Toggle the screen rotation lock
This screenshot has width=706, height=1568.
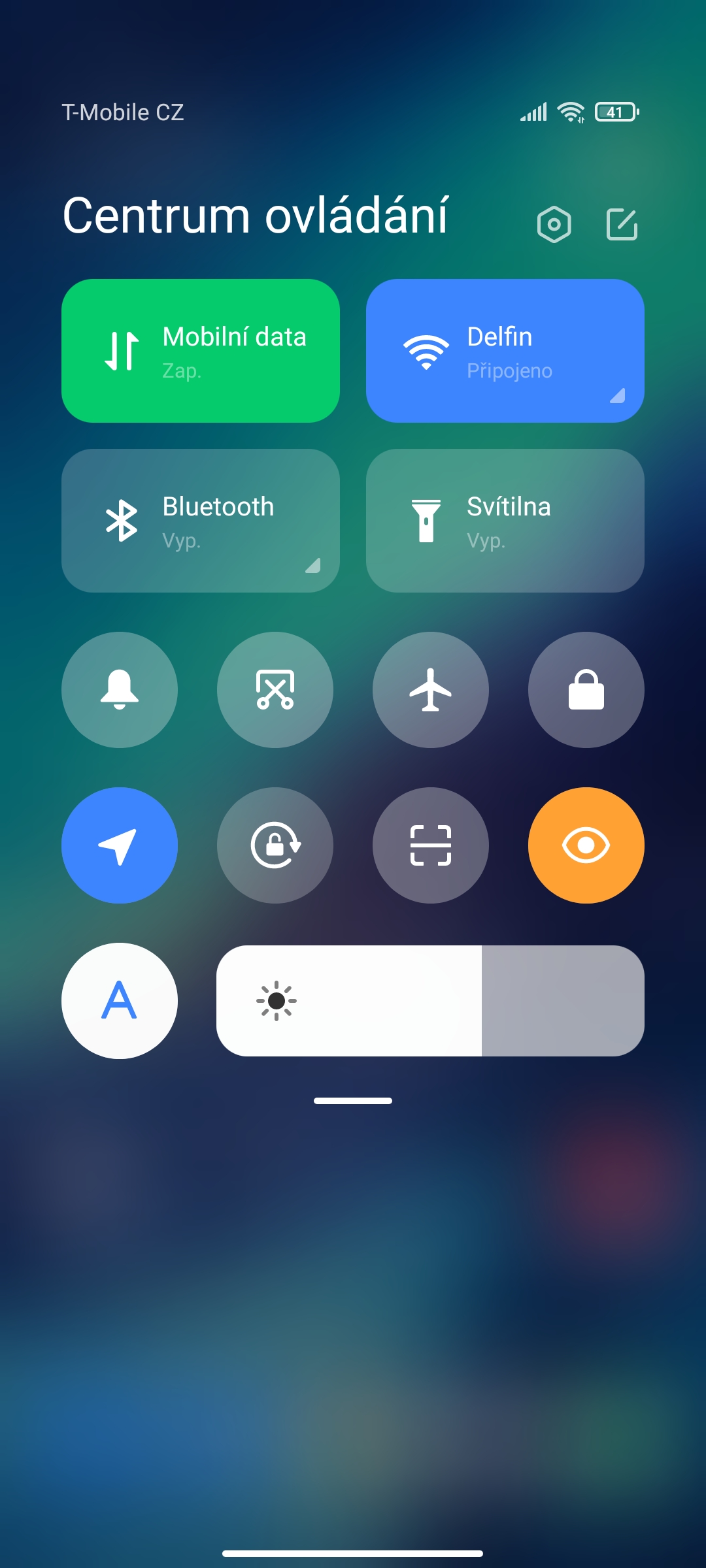(x=275, y=845)
